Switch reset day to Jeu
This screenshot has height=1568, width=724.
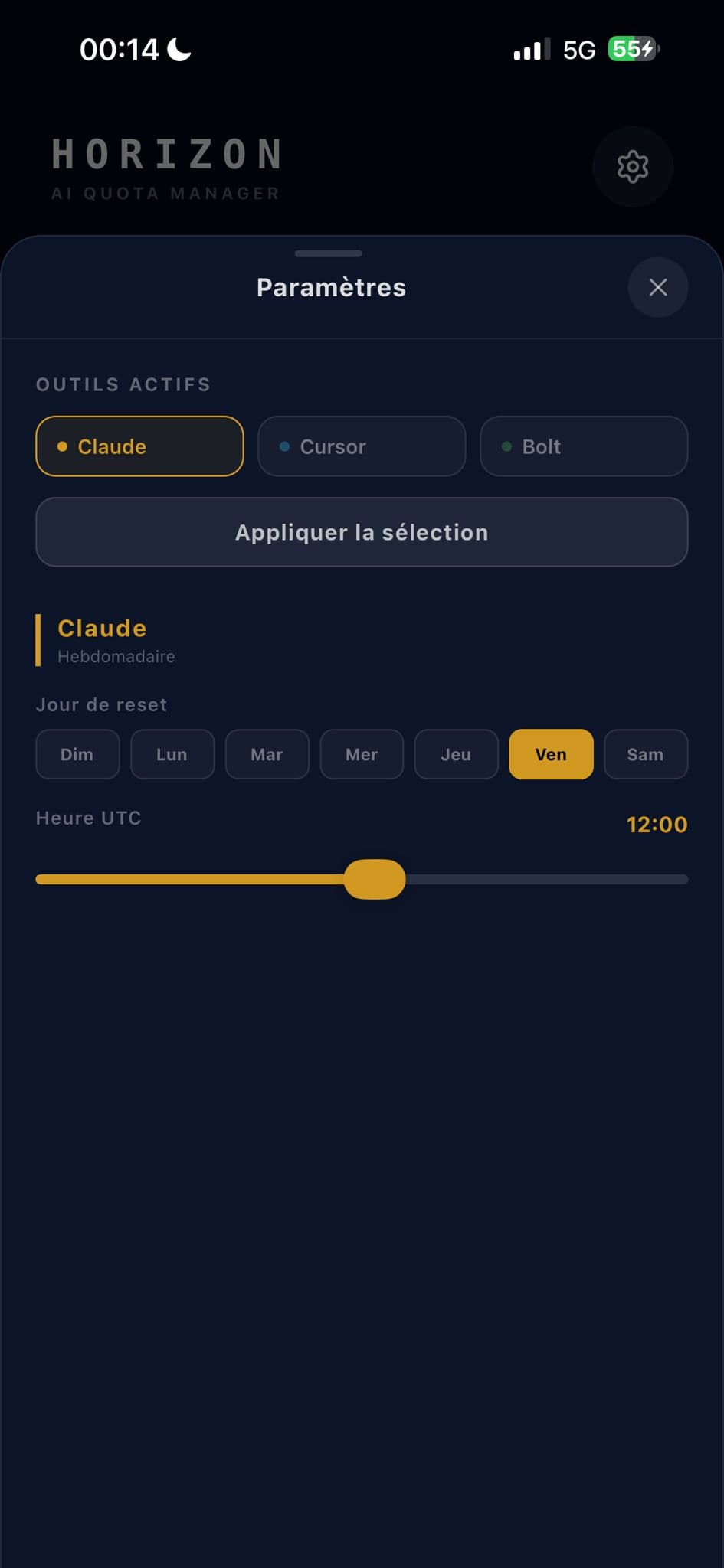[456, 754]
